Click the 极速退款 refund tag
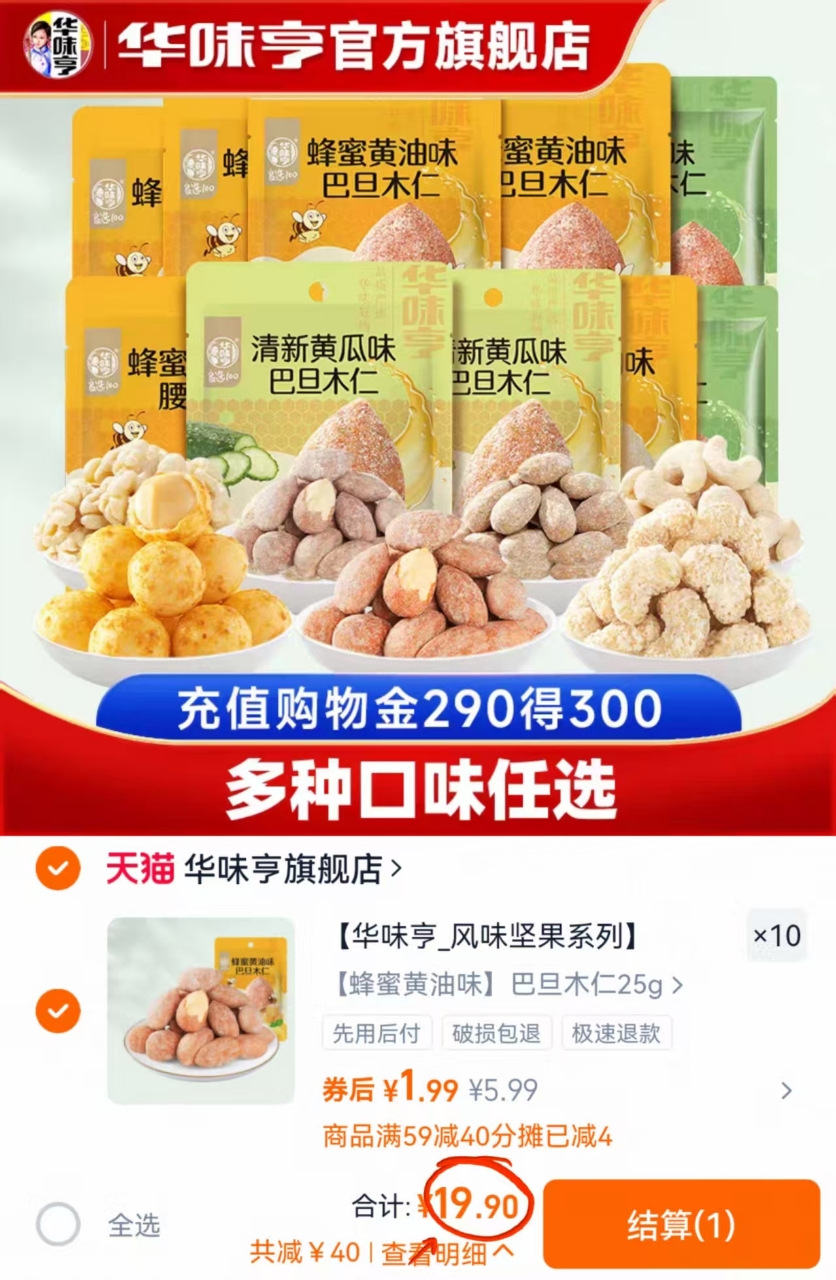 pos(617,1034)
